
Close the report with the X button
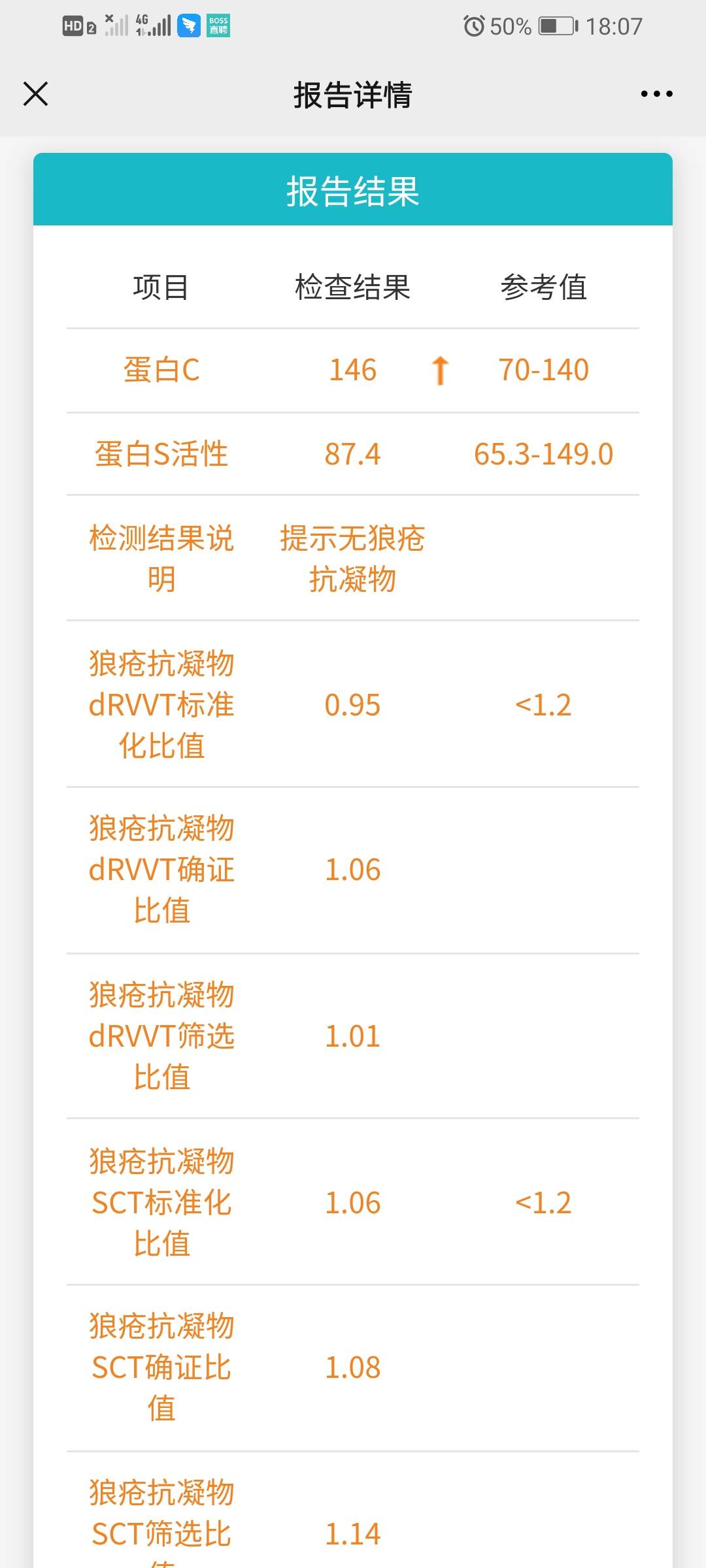coord(35,93)
